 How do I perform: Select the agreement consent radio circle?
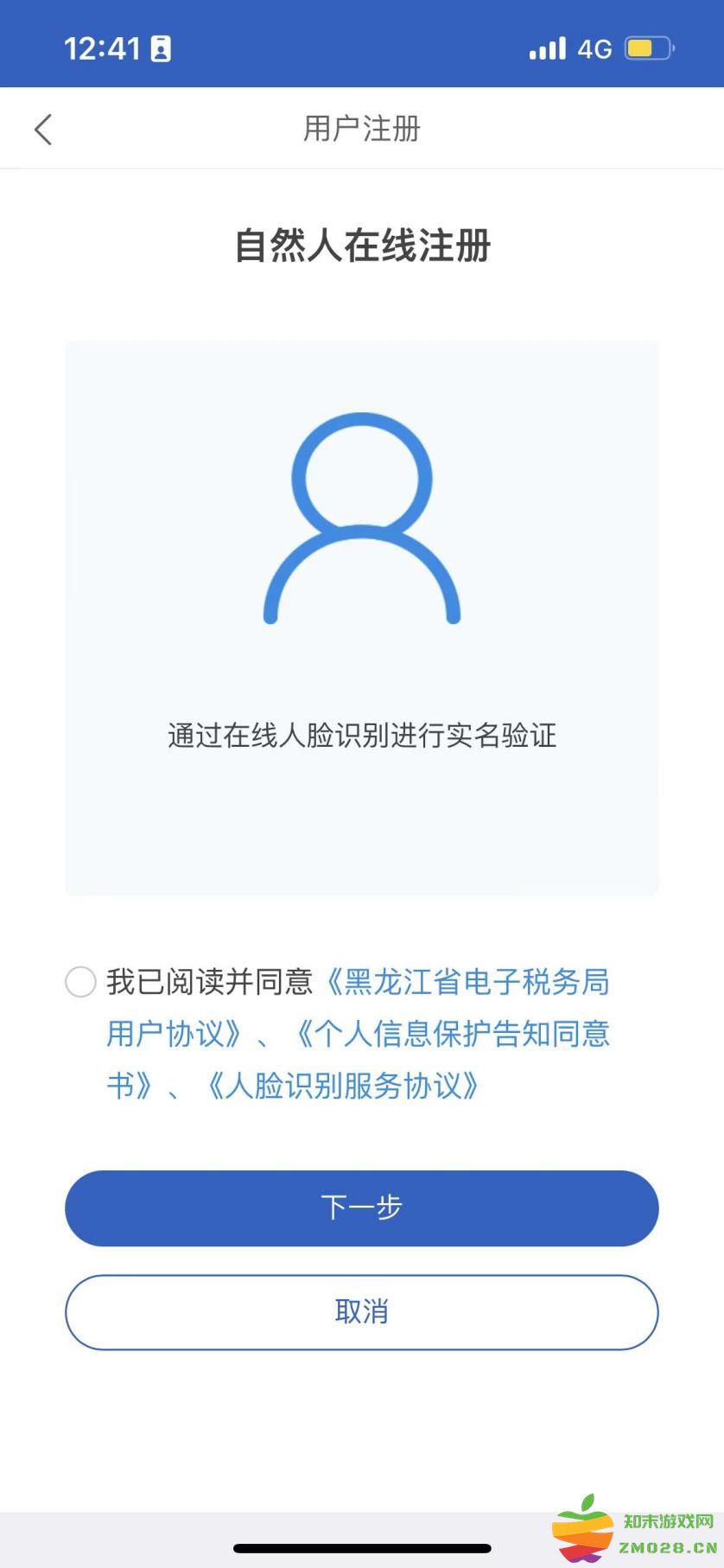coord(80,982)
